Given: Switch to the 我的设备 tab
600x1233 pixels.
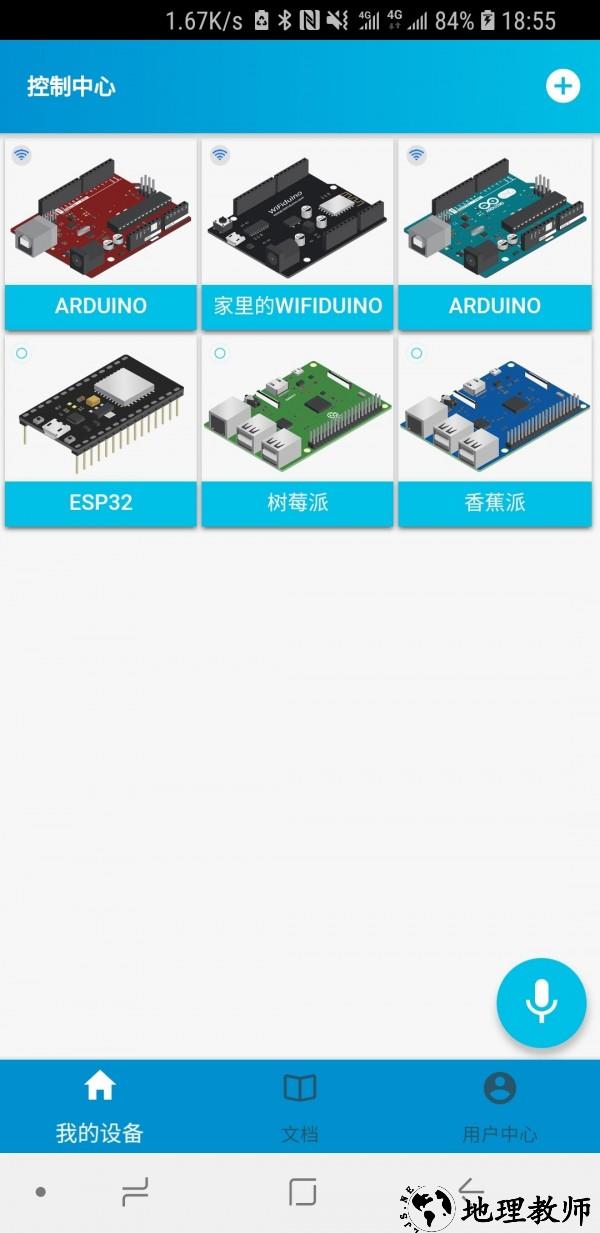Looking at the screenshot, I should [x=100, y=1106].
